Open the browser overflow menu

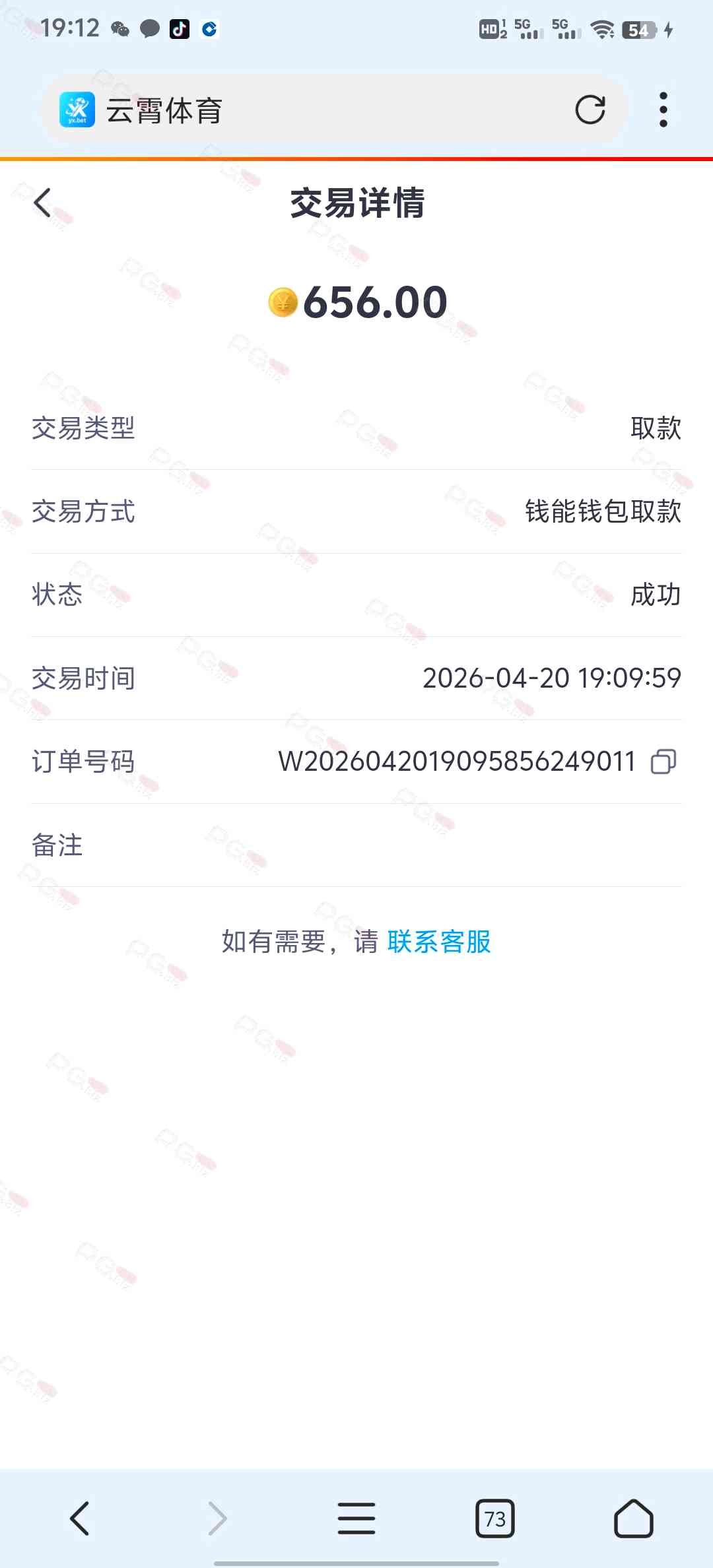pos(663,110)
